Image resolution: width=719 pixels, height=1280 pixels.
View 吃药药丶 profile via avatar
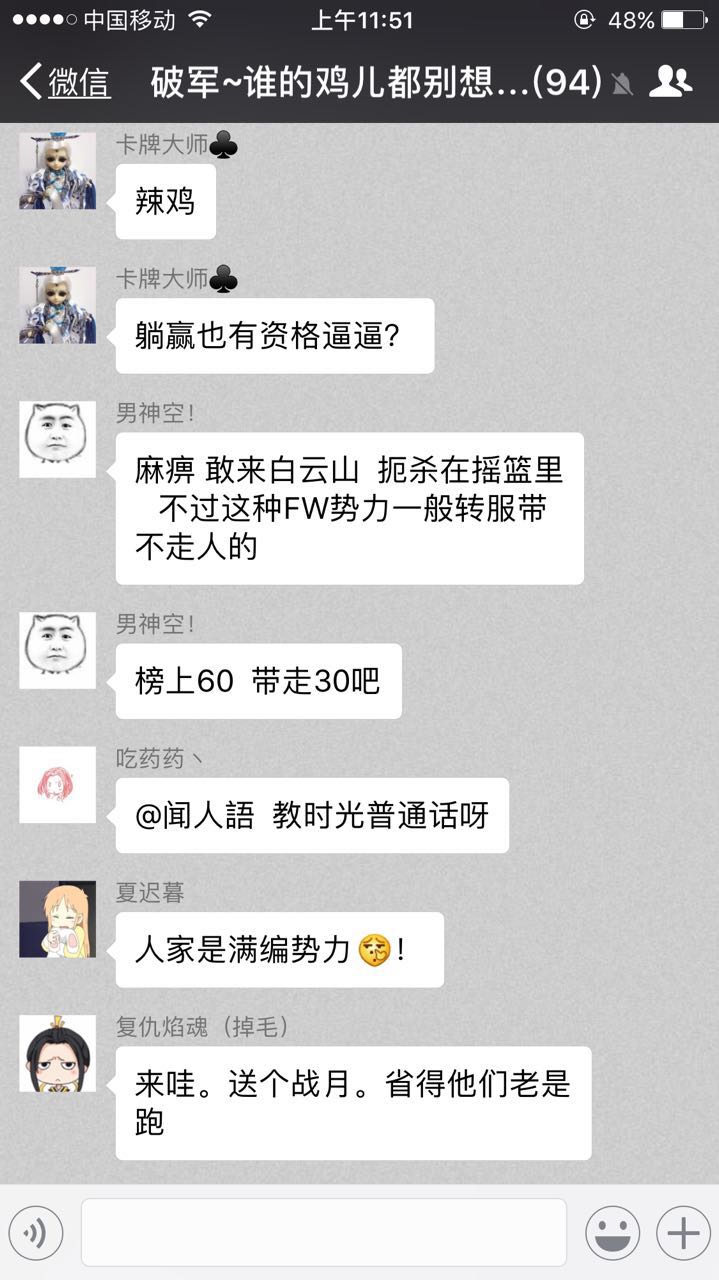pyautogui.click(x=58, y=785)
